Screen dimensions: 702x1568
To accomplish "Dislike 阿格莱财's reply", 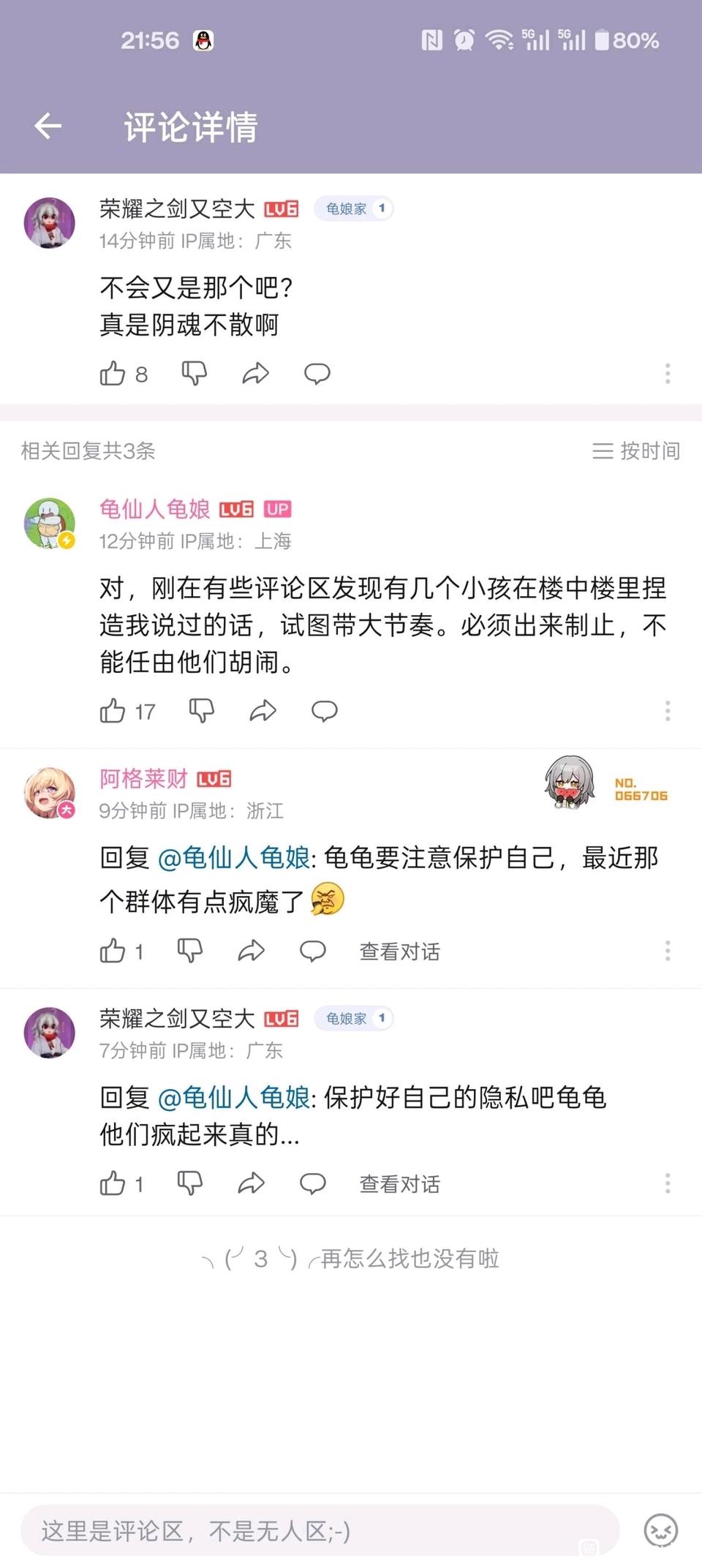I will 189,951.
